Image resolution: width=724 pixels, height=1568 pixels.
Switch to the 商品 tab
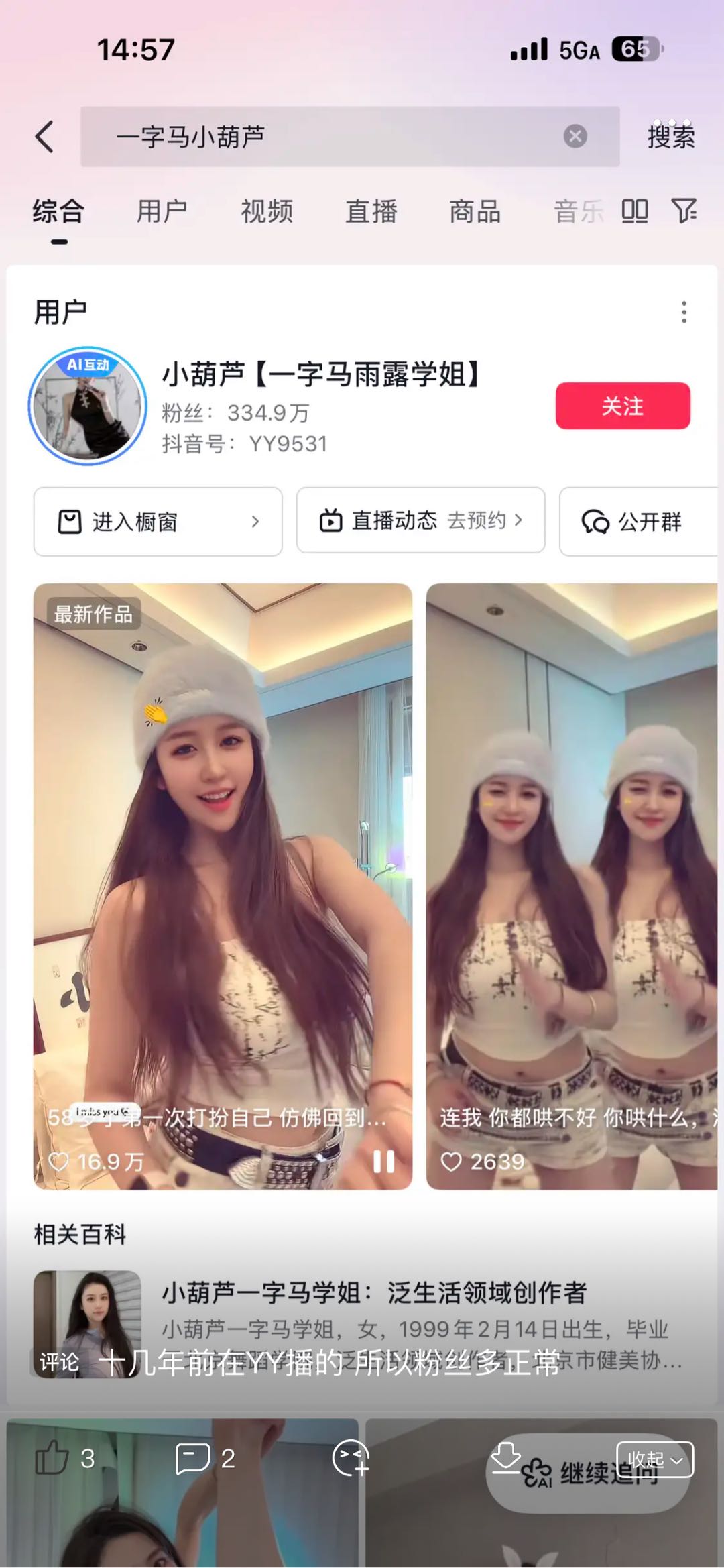point(475,212)
